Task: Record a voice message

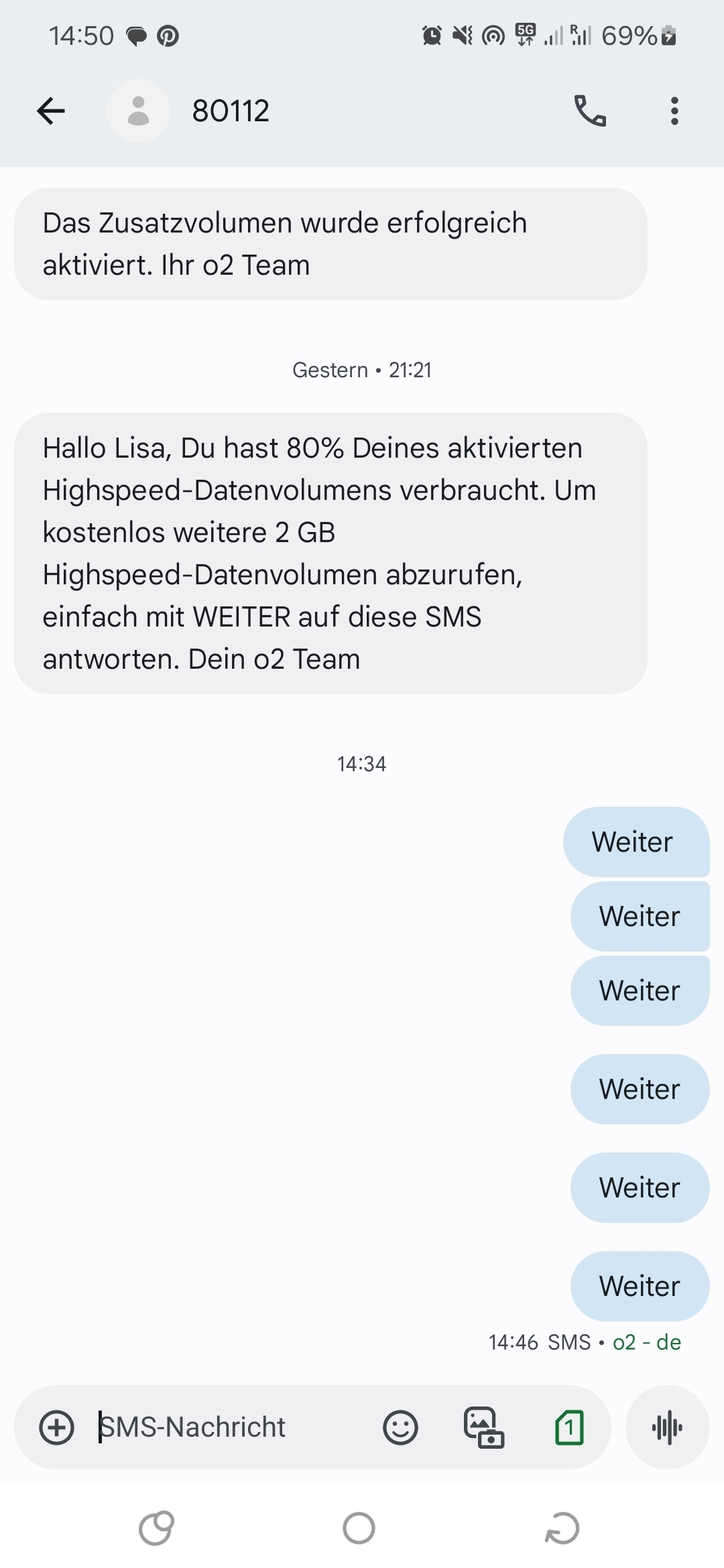Action: (667, 1427)
